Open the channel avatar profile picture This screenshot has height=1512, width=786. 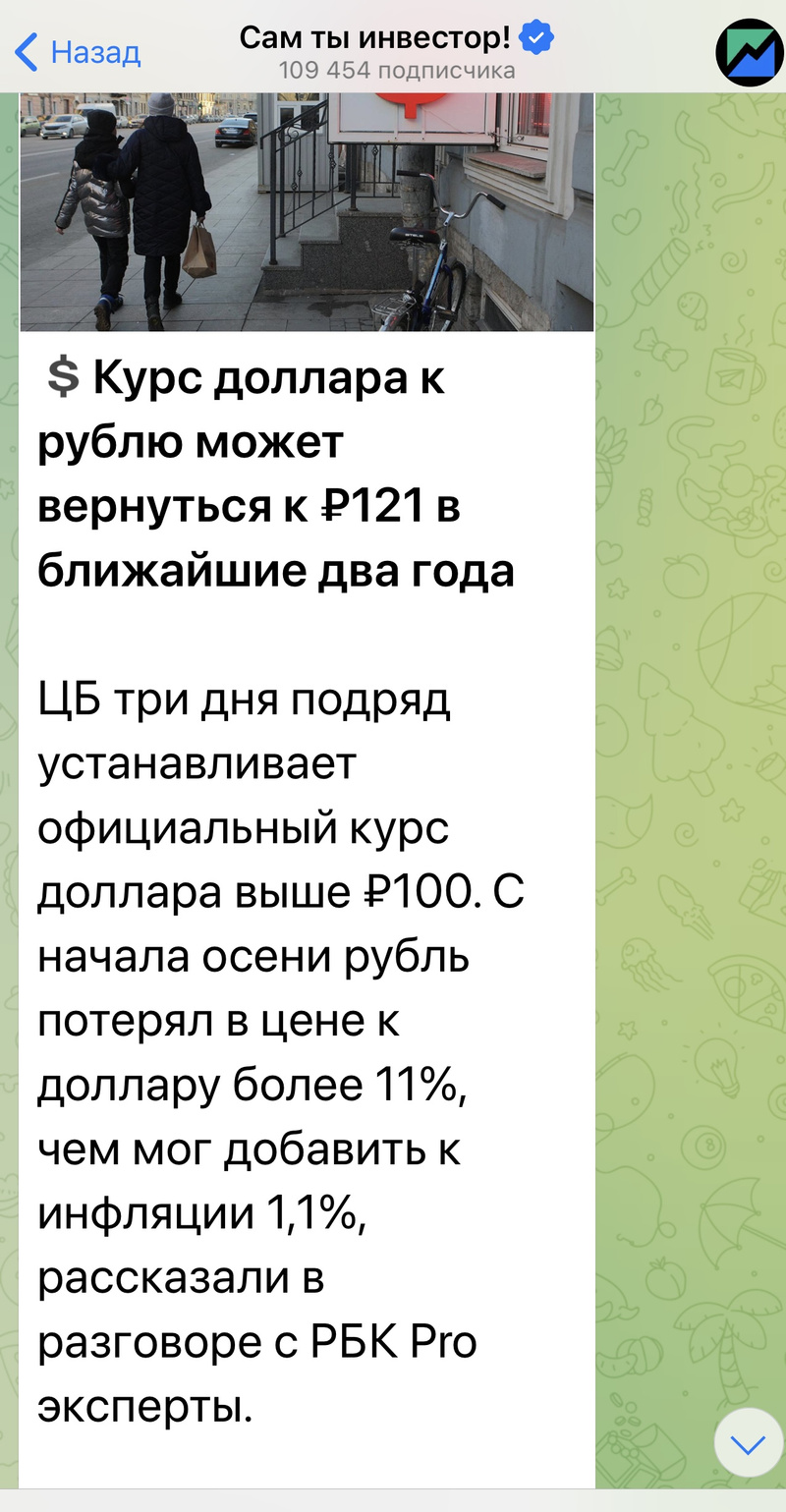(749, 52)
